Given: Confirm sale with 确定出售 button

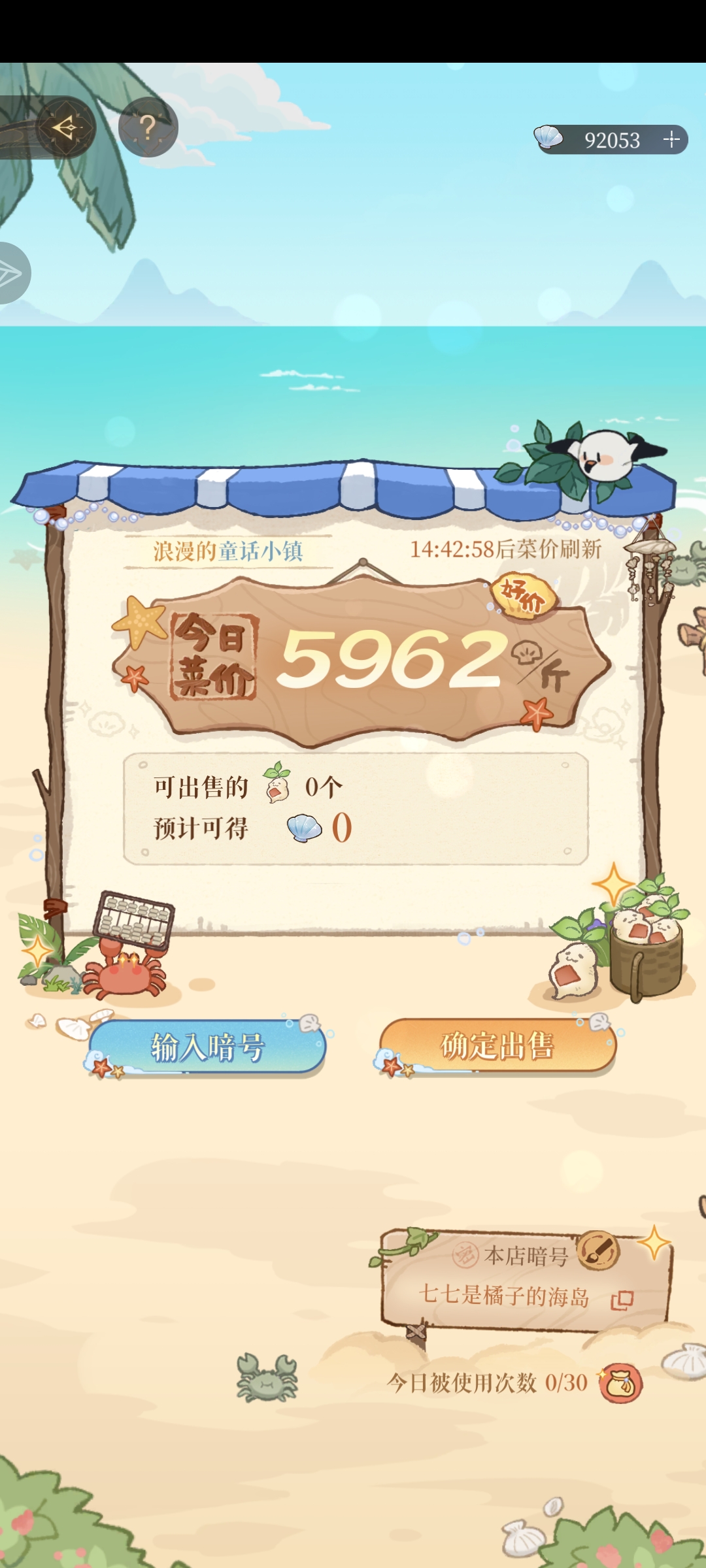Looking at the screenshot, I should pyautogui.click(x=498, y=1046).
